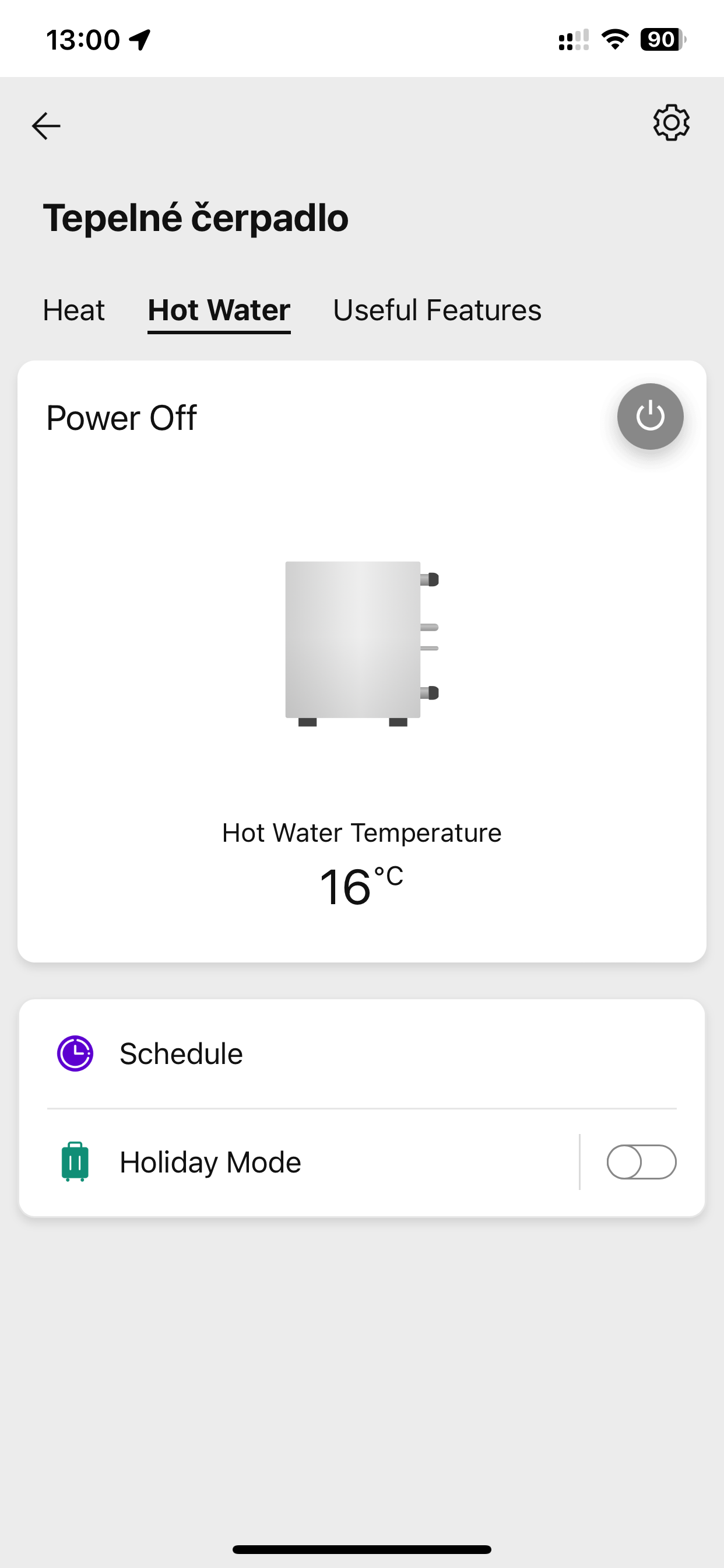Go back using the arrow icon
This screenshot has height=1568, width=724.
coord(46,126)
